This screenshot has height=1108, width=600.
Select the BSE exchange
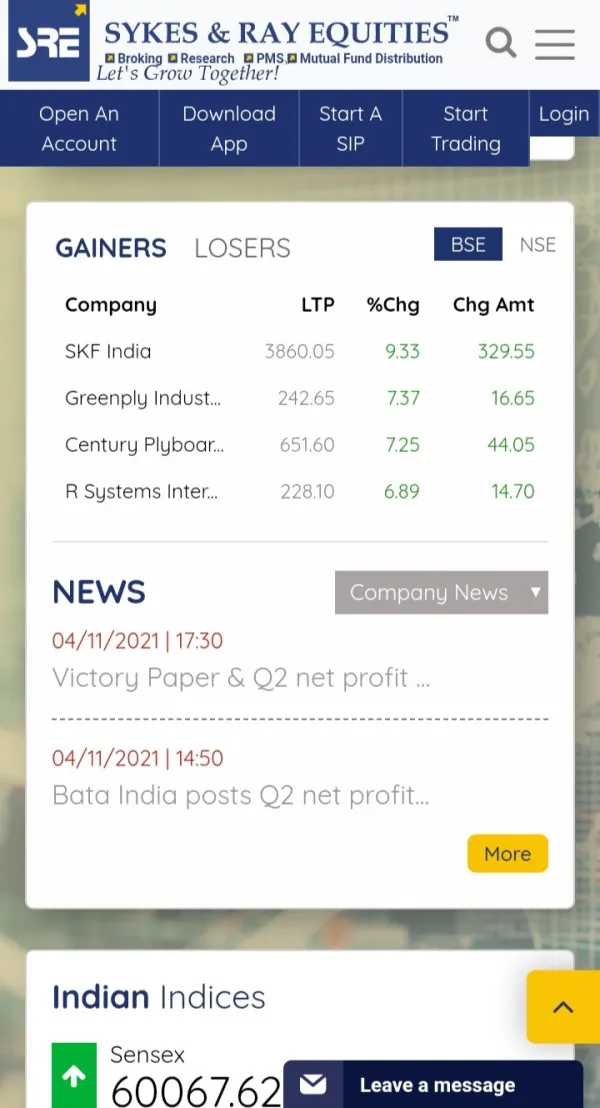point(468,245)
